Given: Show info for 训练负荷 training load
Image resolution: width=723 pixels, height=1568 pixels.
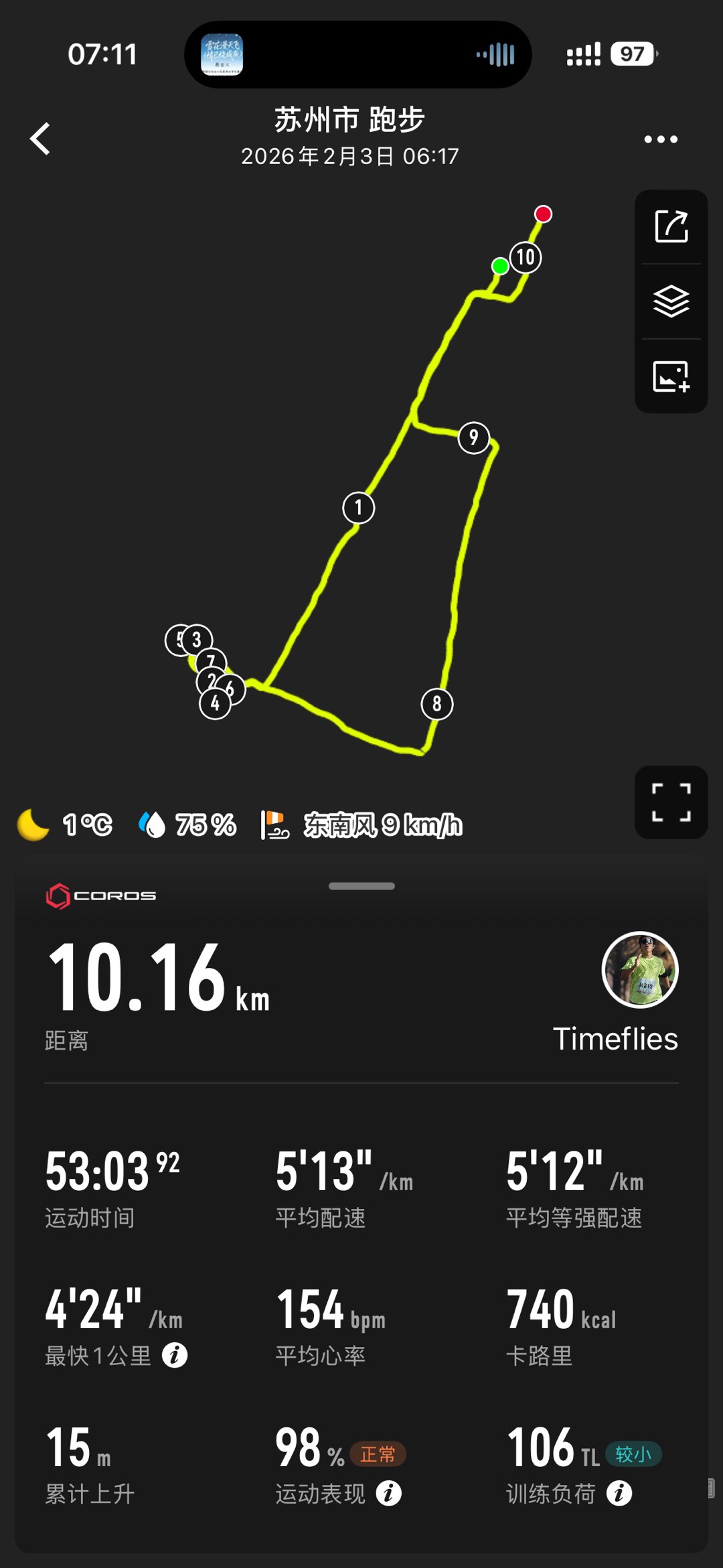Looking at the screenshot, I should point(619,1492).
